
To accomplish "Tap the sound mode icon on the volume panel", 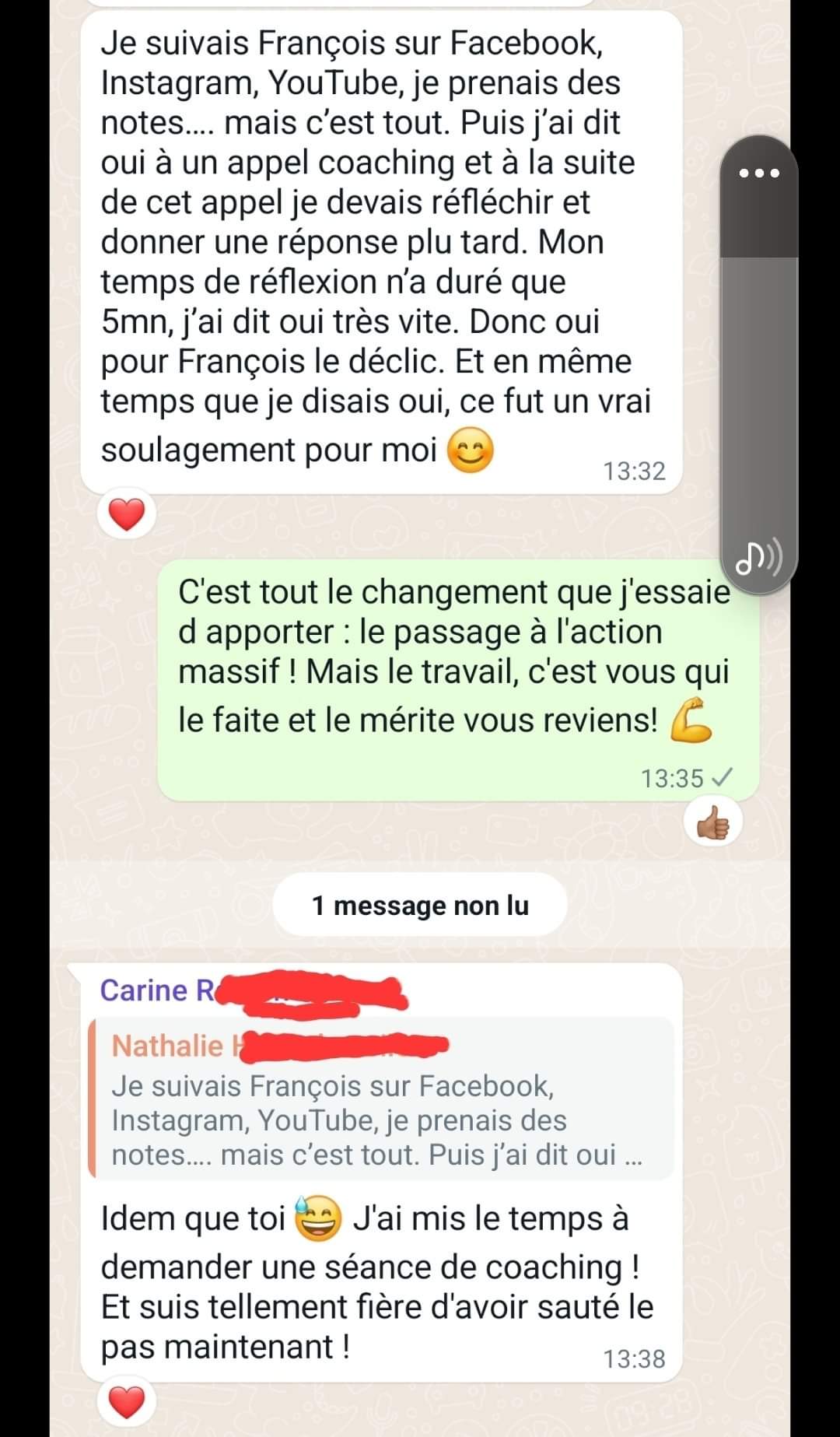I will click(x=759, y=558).
